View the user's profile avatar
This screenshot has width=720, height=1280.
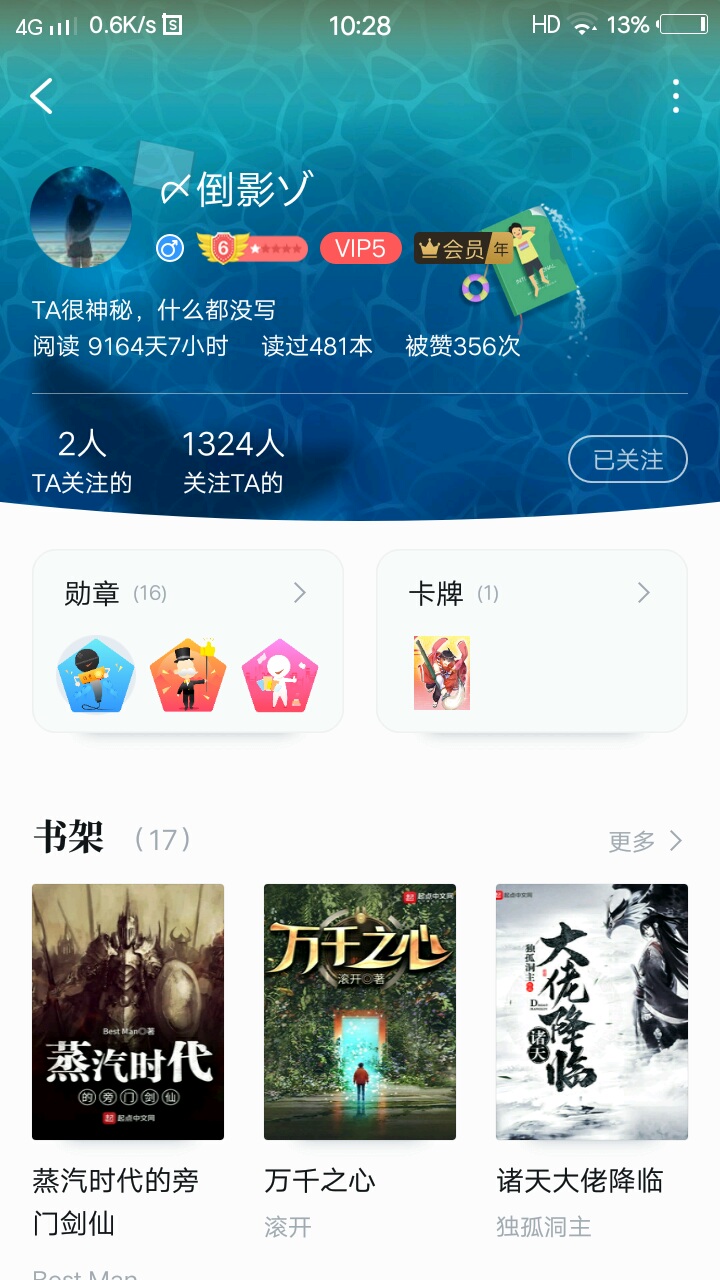(81, 217)
